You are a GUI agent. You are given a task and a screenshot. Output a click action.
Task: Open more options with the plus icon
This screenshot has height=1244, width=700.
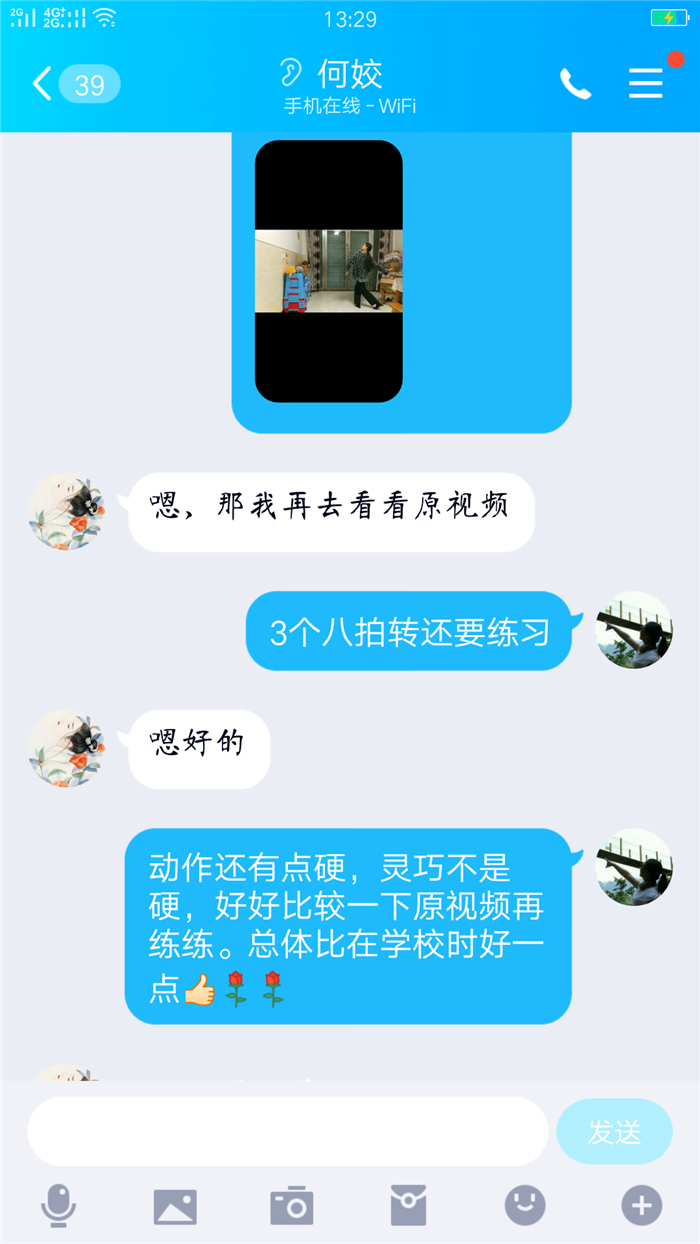642,1206
